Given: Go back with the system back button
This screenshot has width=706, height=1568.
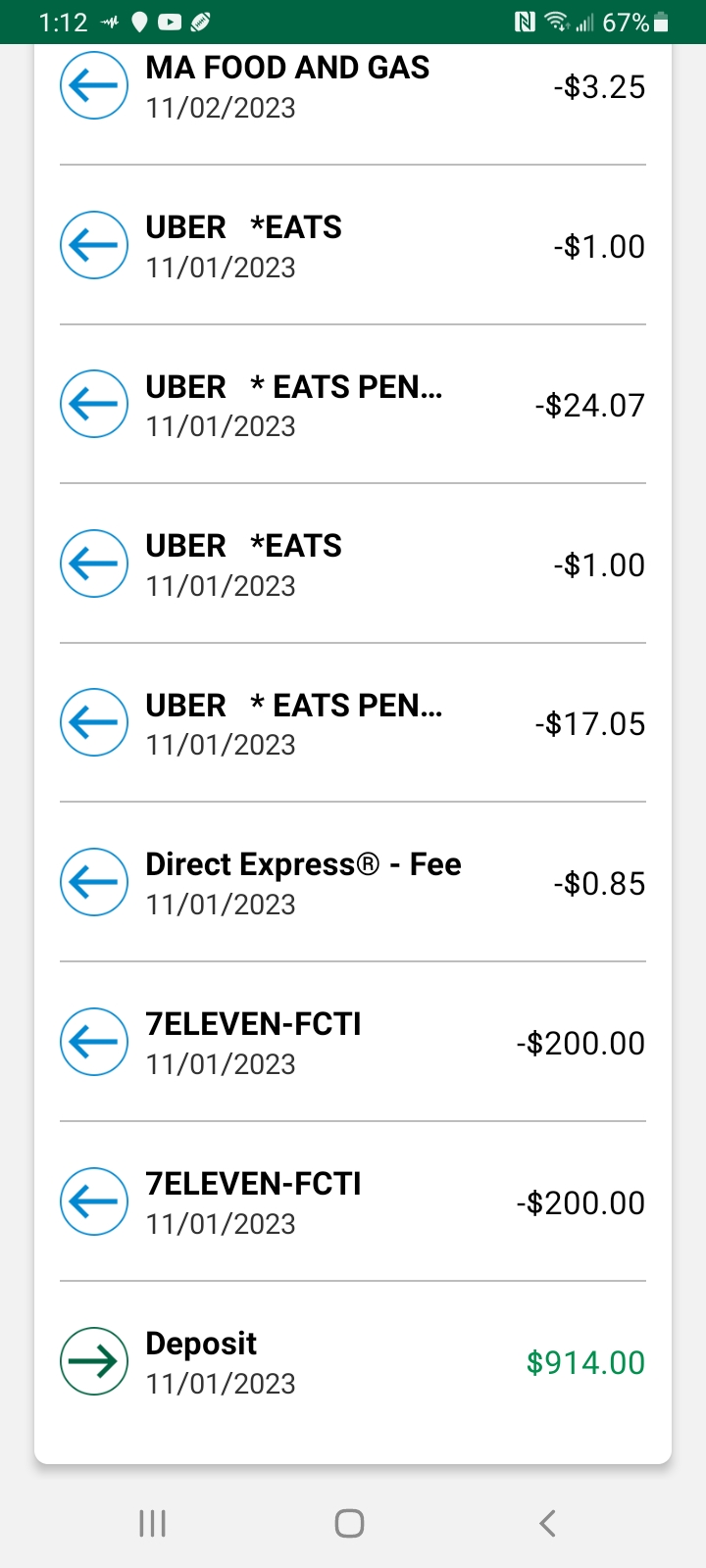Looking at the screenshot, I should coord(547,1523).
